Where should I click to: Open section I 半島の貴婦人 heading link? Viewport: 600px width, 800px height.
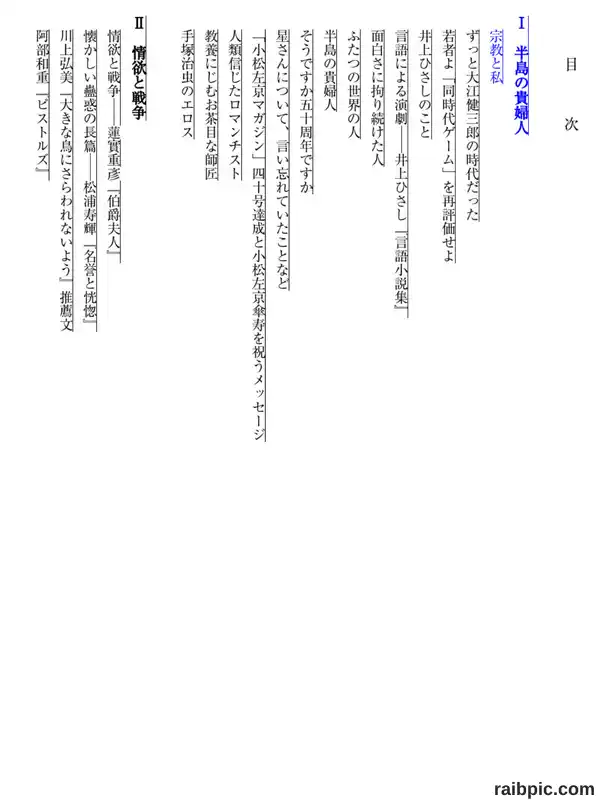tap(521, 76)
